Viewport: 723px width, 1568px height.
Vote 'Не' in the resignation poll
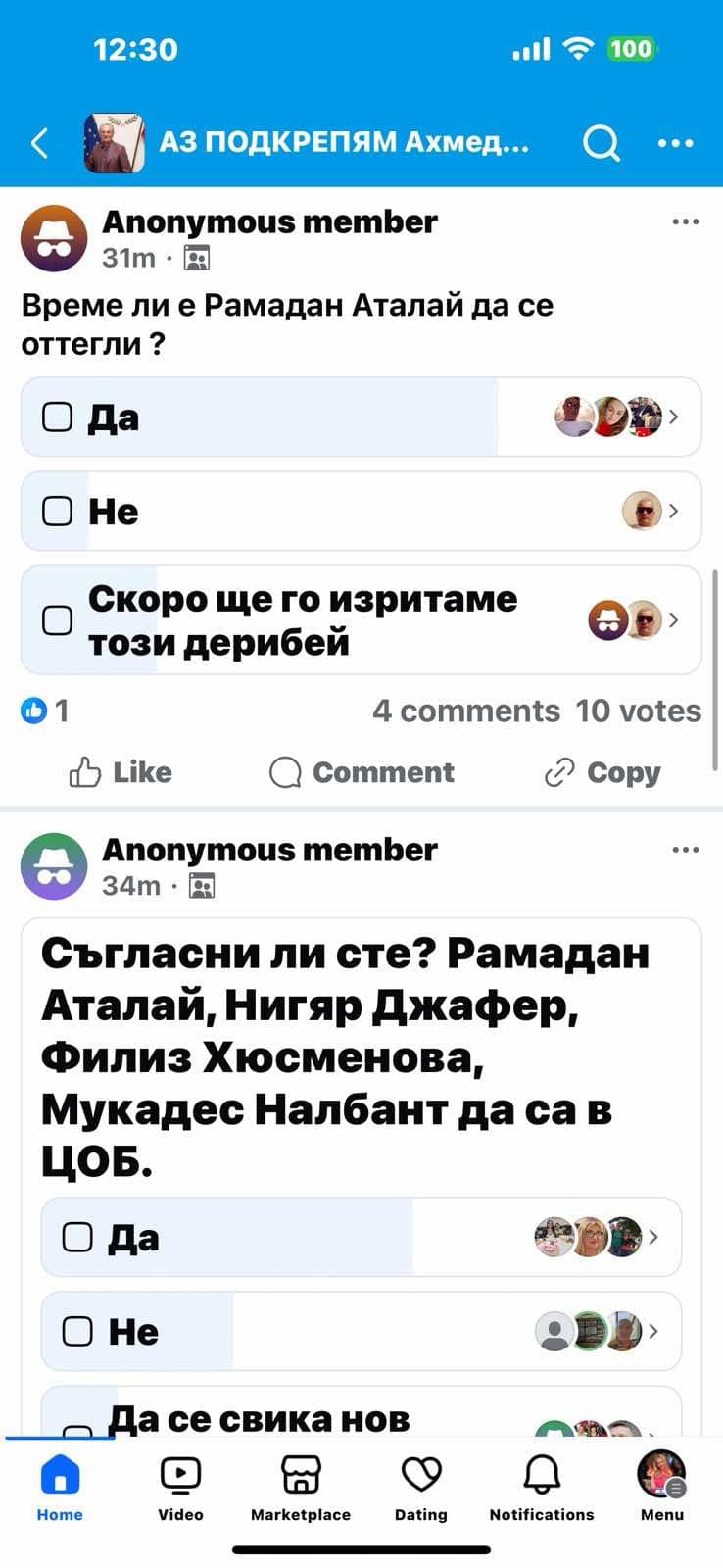tap(58, 512)
